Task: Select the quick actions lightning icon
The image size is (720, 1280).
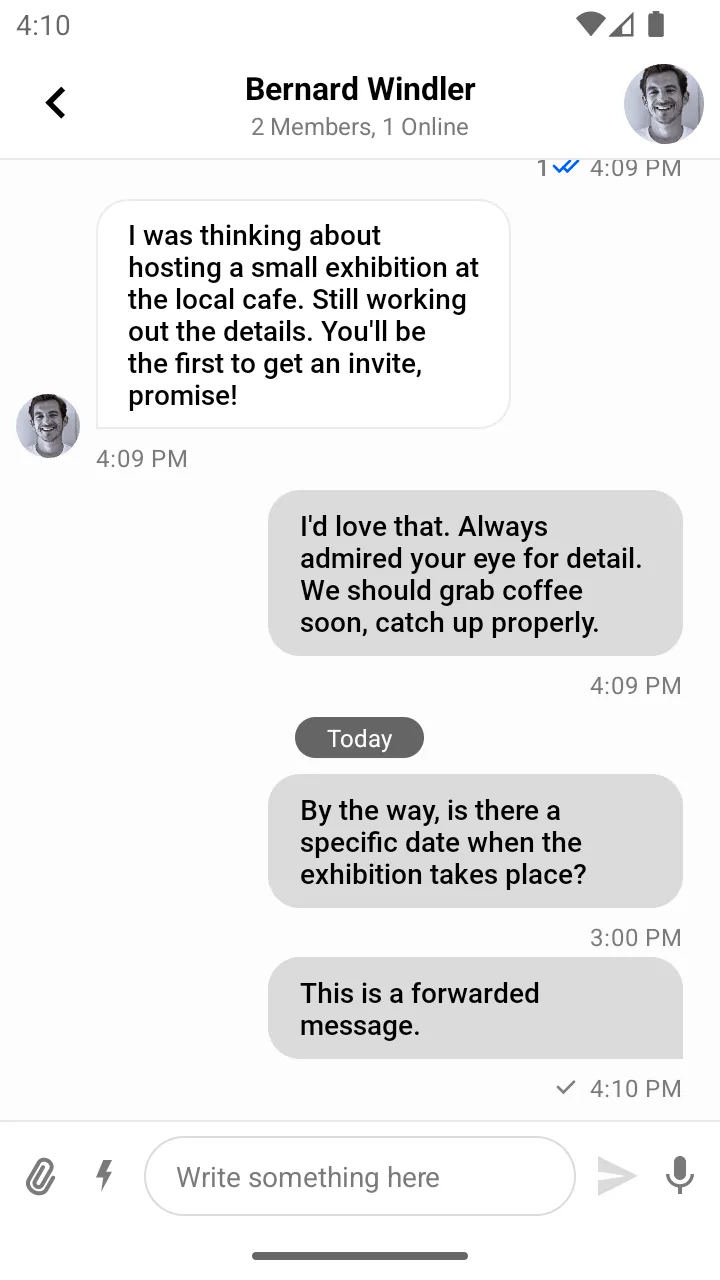Action: click(103, 1177)
